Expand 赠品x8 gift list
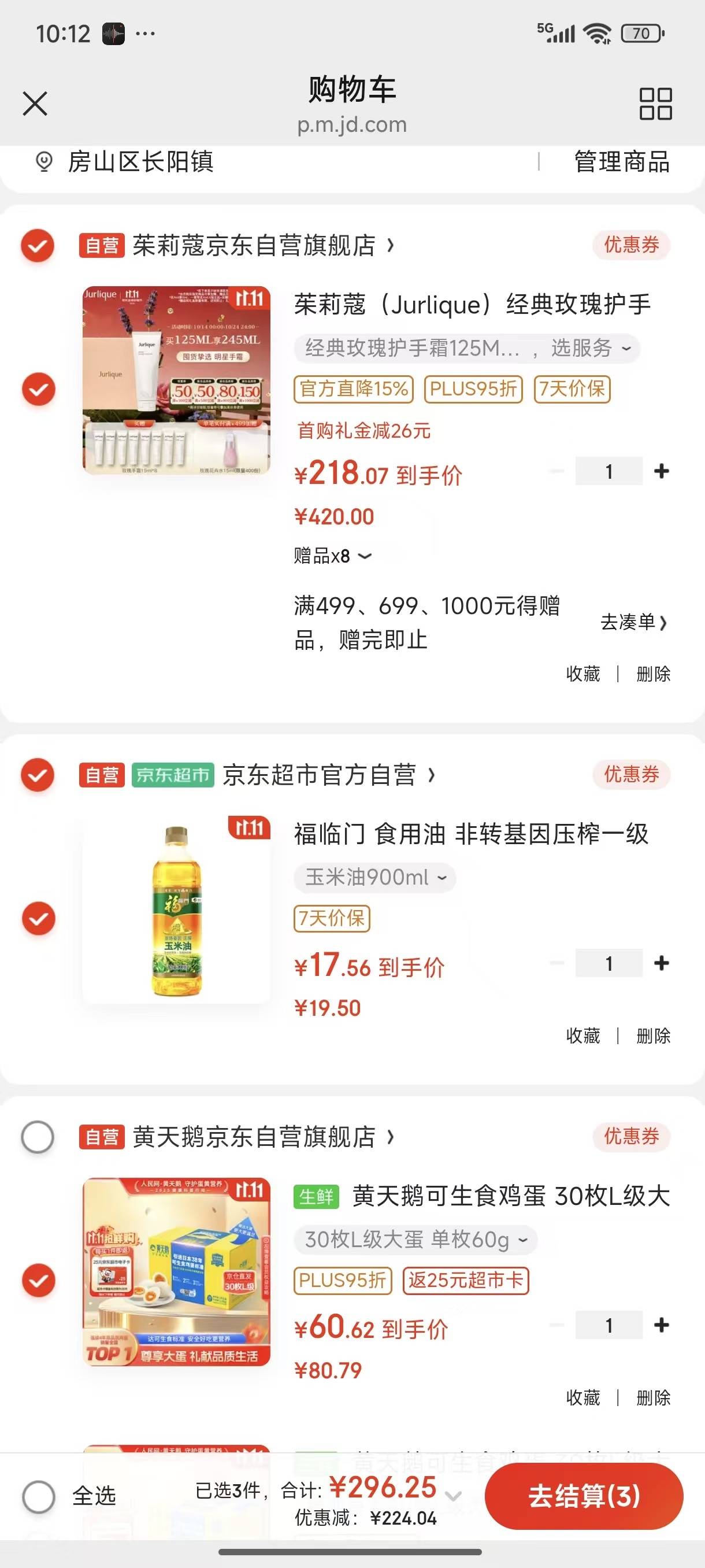Screen dimensions: 705x1568 332,556
